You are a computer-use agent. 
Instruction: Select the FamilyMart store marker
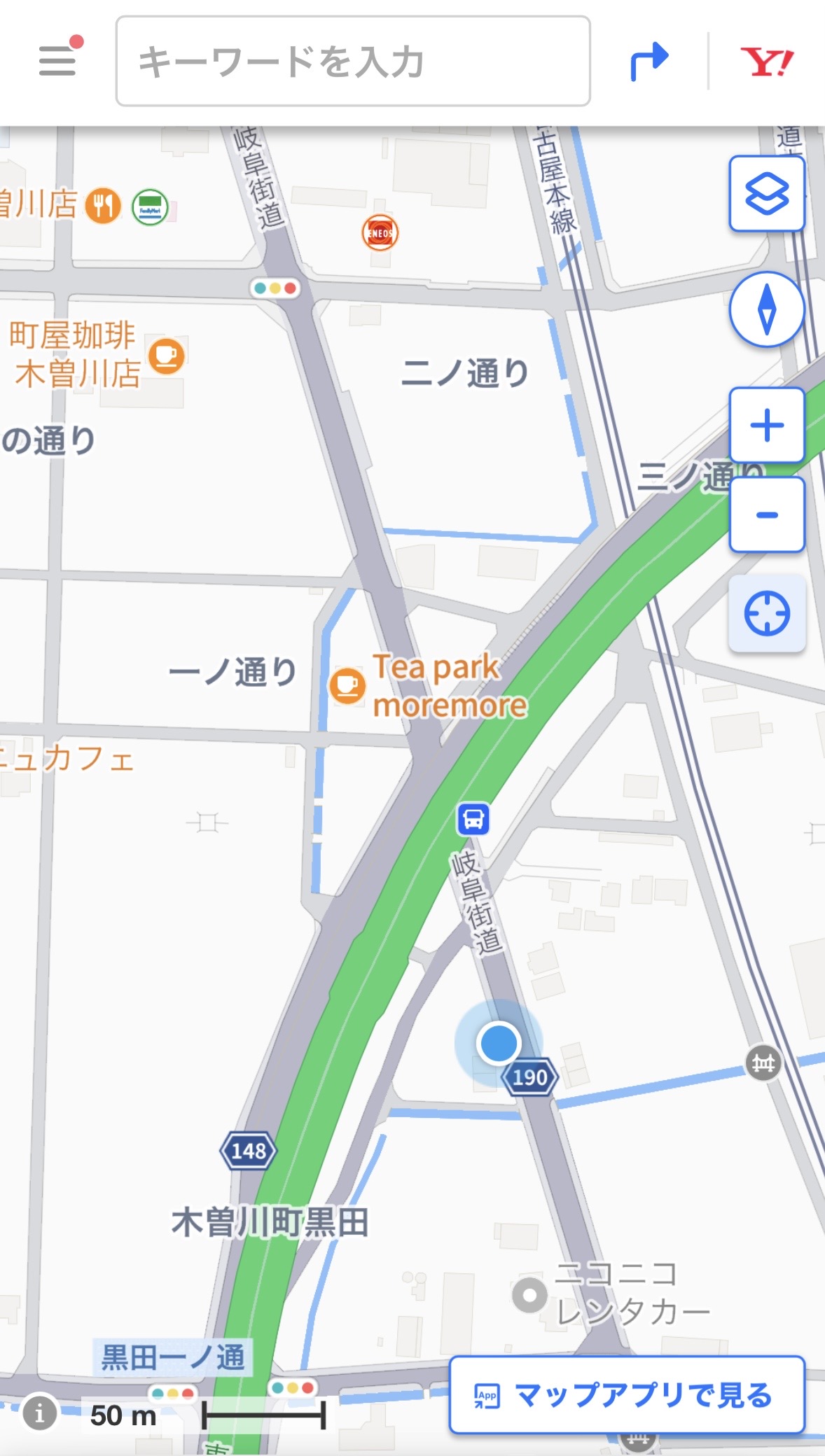(150, 207)
